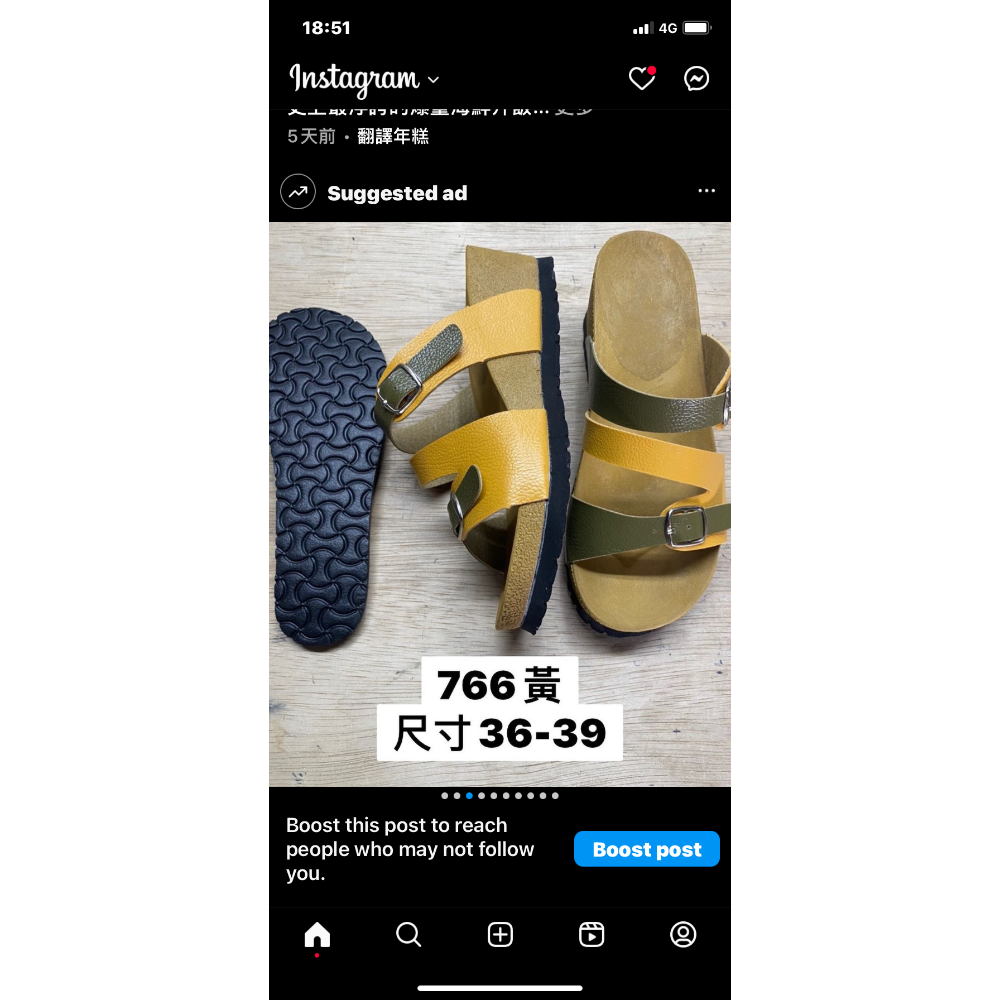
Task: Switch to the Profile tab
Action: (x=683, y=935)
